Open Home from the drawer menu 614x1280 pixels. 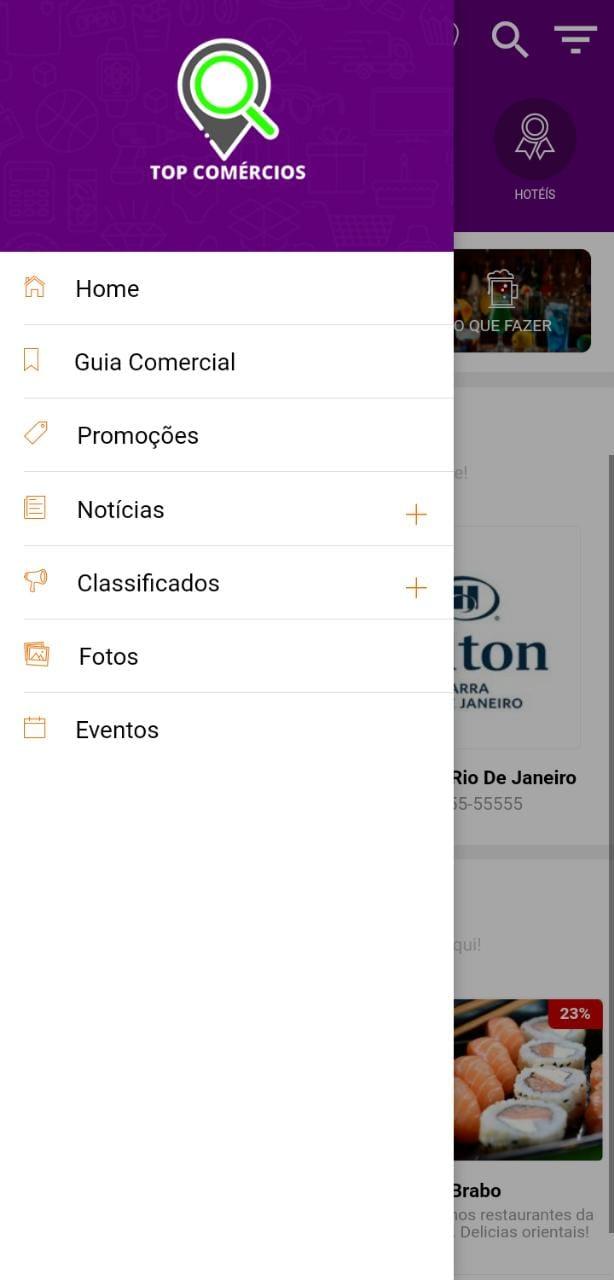point(227,288)
